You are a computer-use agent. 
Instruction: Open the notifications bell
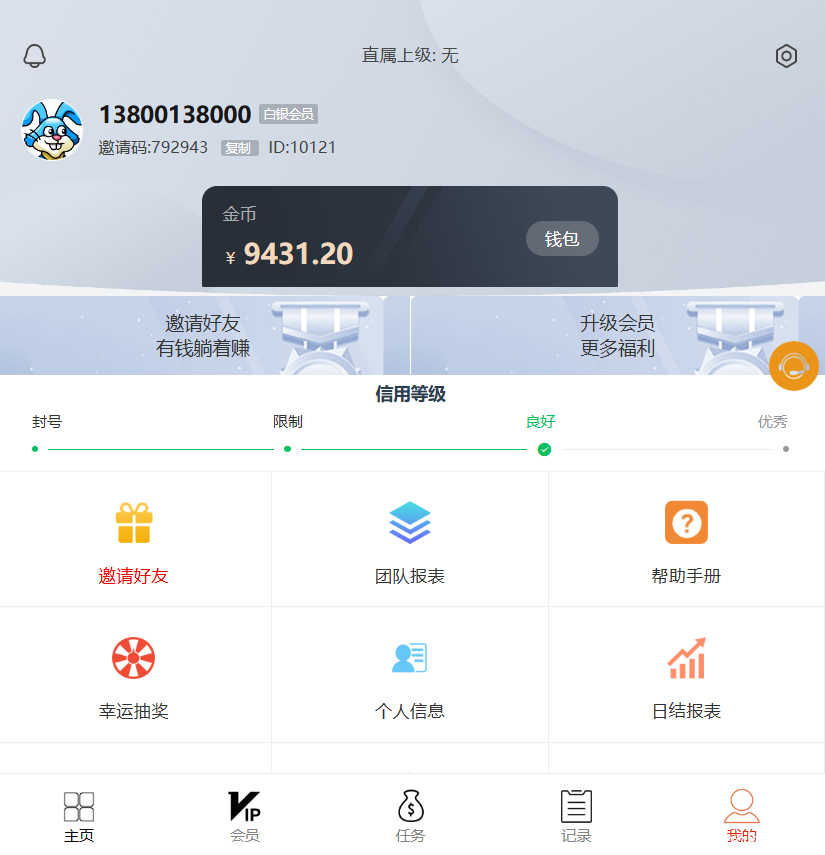coord(35,56)
